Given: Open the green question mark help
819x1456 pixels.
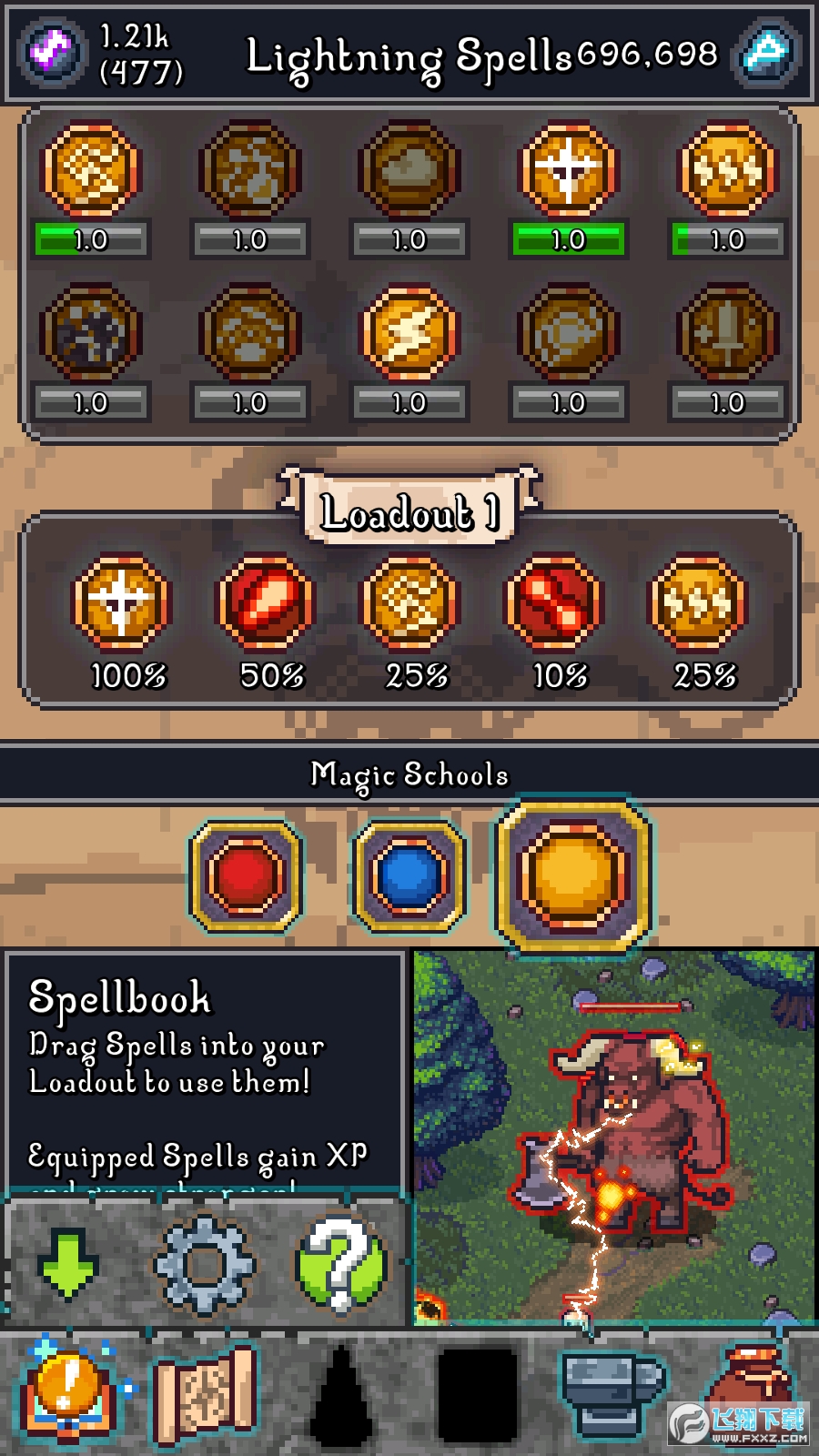Looking at the screenshot, I should [x=340, y=1265].
